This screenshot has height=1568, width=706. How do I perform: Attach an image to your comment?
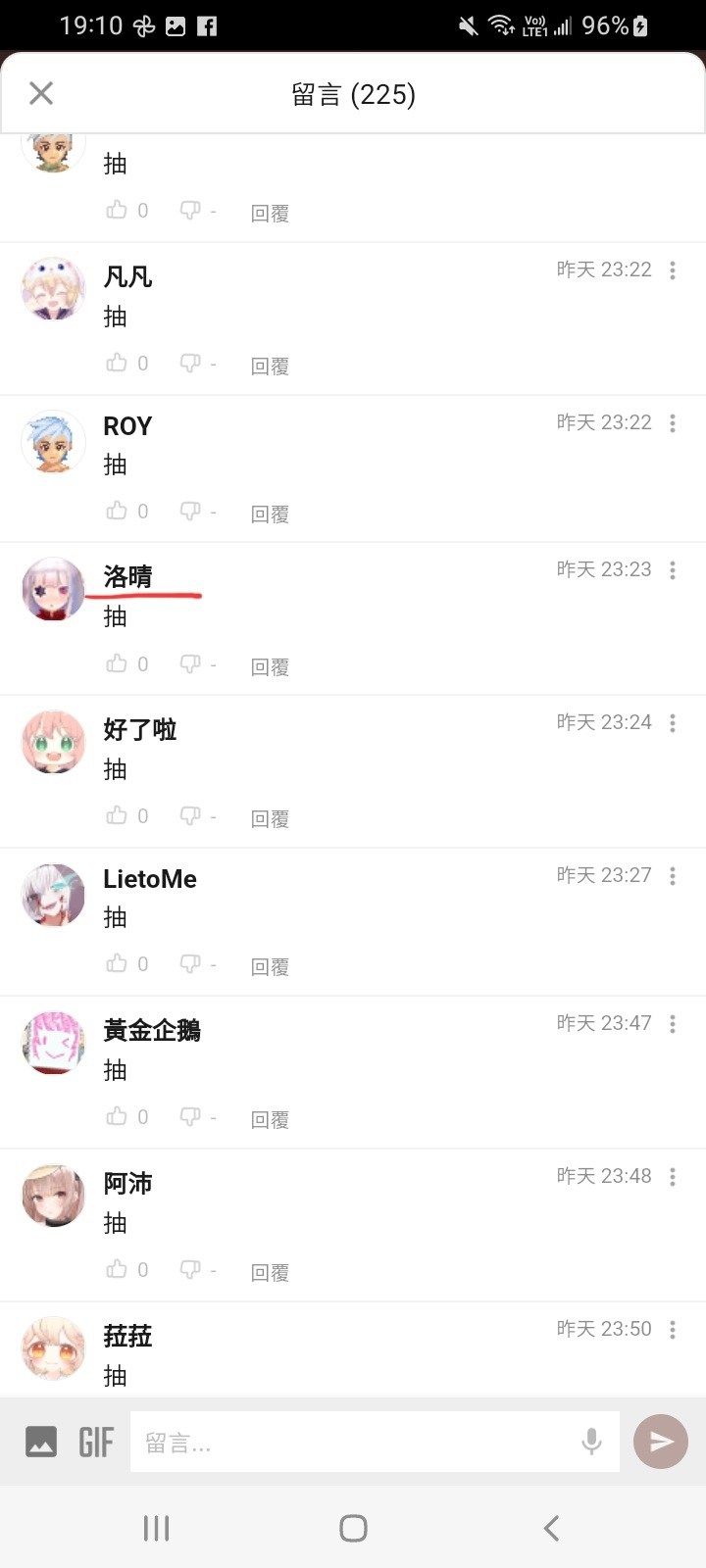click(x=41, y=1442)
